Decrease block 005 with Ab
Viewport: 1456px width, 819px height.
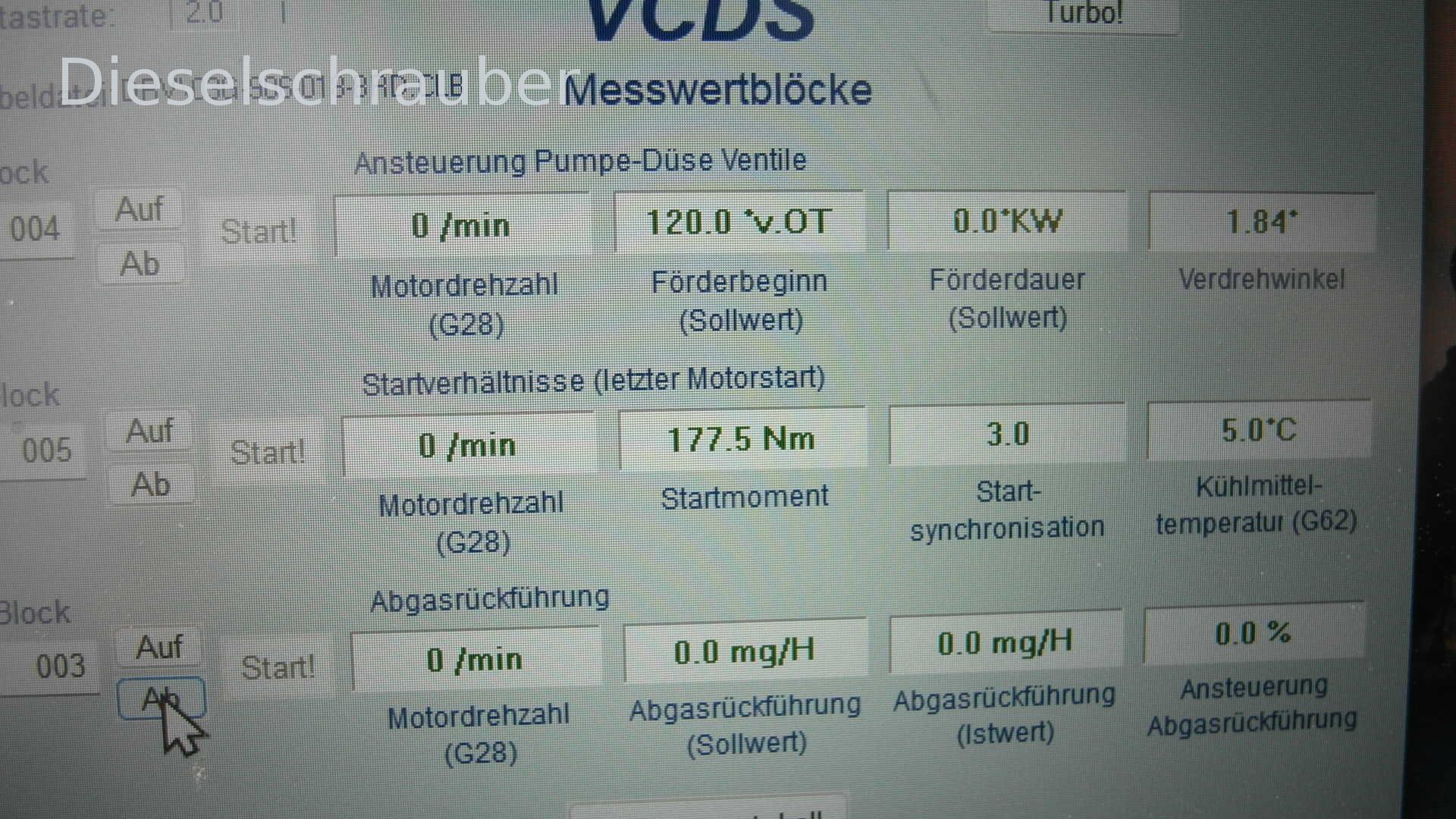pos(150,485)
